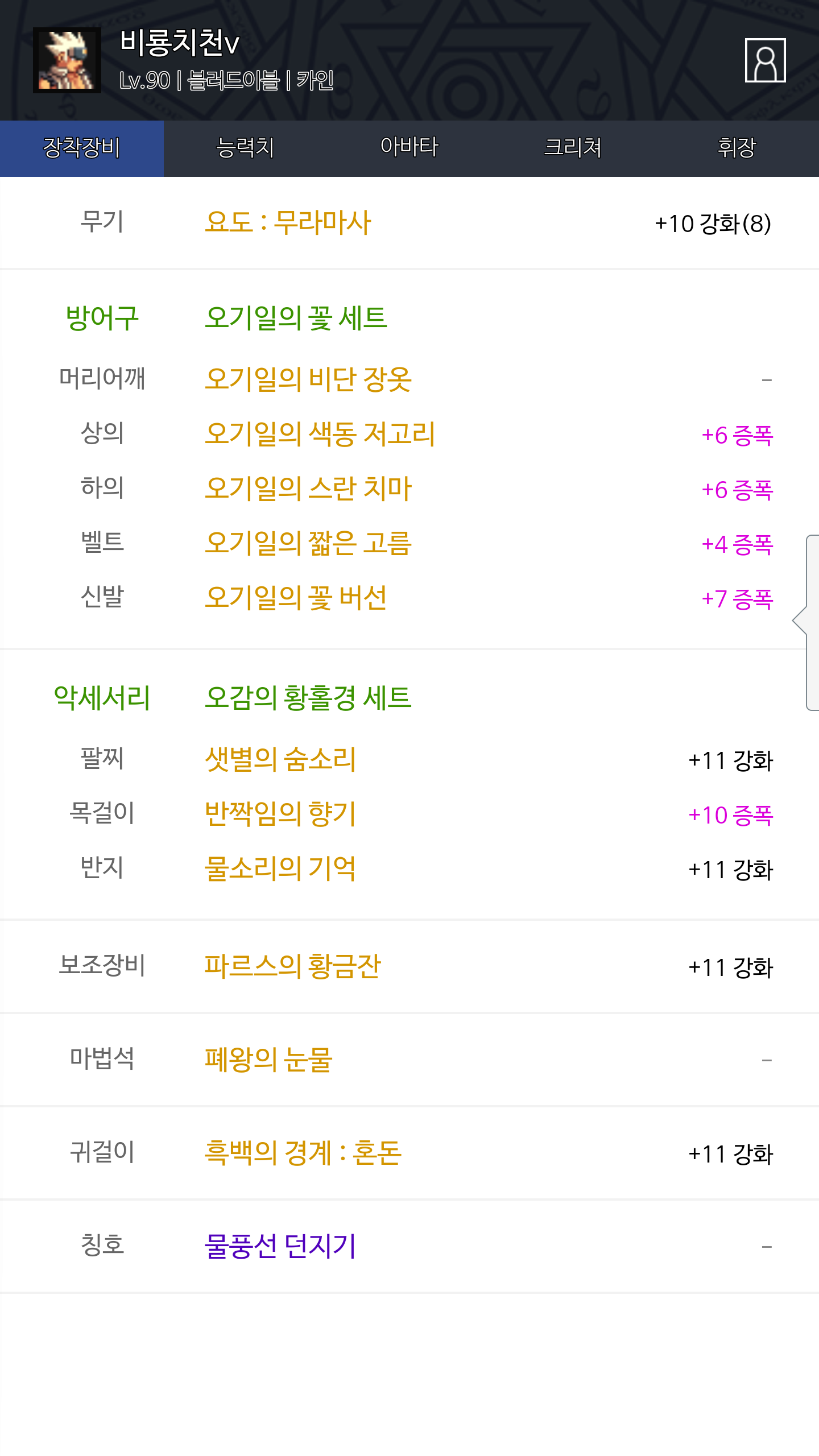Switch to the 휘장 tab

pyautogui.click(x=737, y=148)
